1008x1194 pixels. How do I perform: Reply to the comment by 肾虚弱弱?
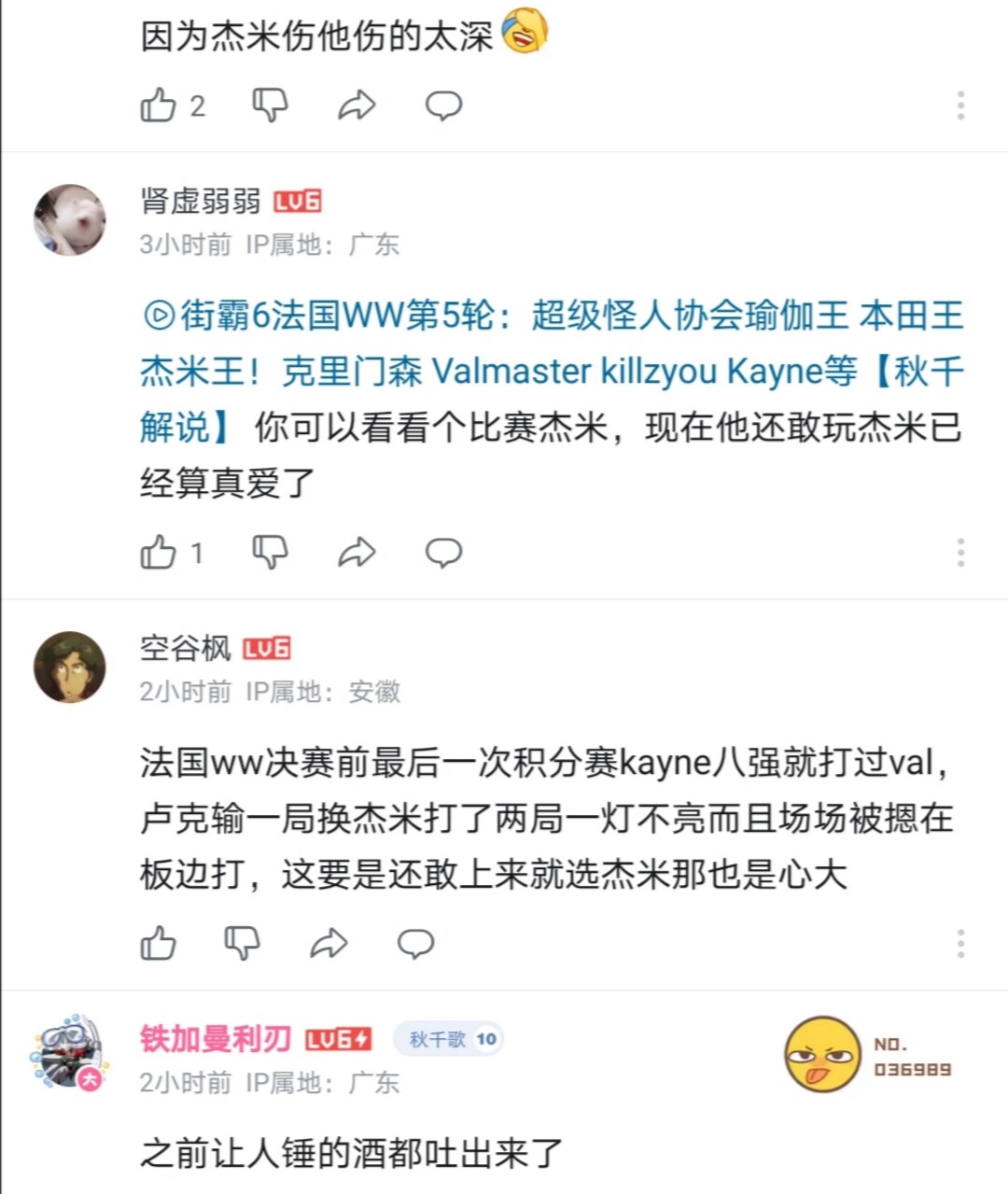click(443, 553)
